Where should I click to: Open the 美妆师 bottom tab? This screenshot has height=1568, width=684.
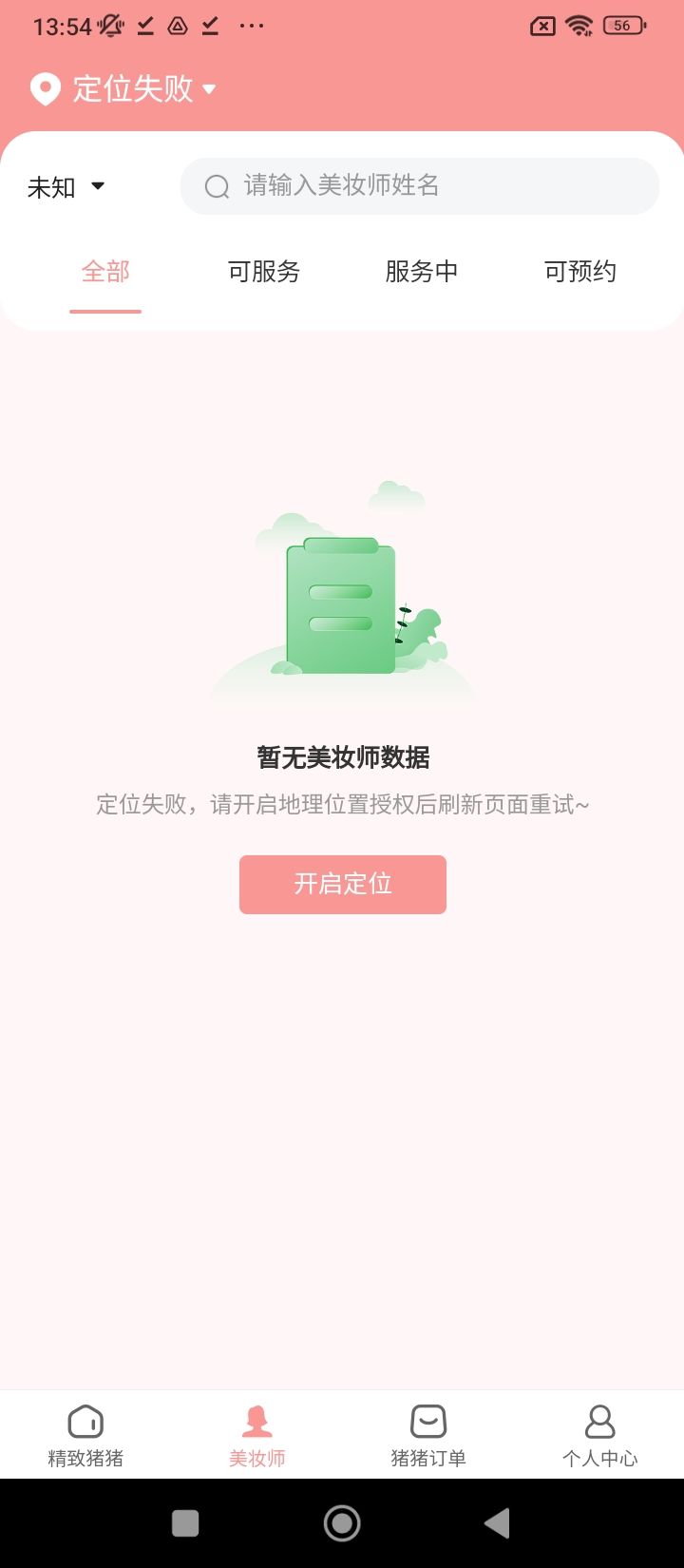[x=256, y=1436]
